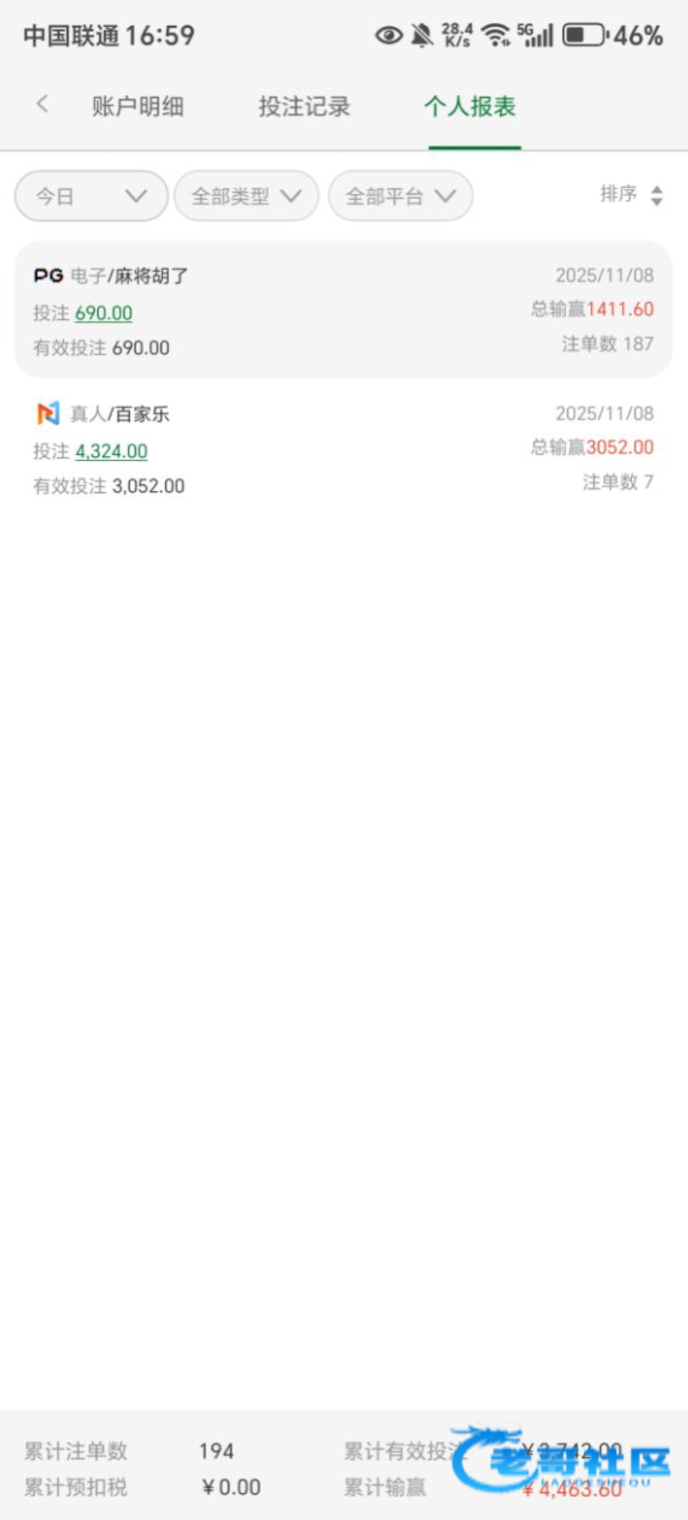The height and width of the screenshot is (1520, 688).
Task: Select the 个人报表 tab
Action: click(470, 107)
